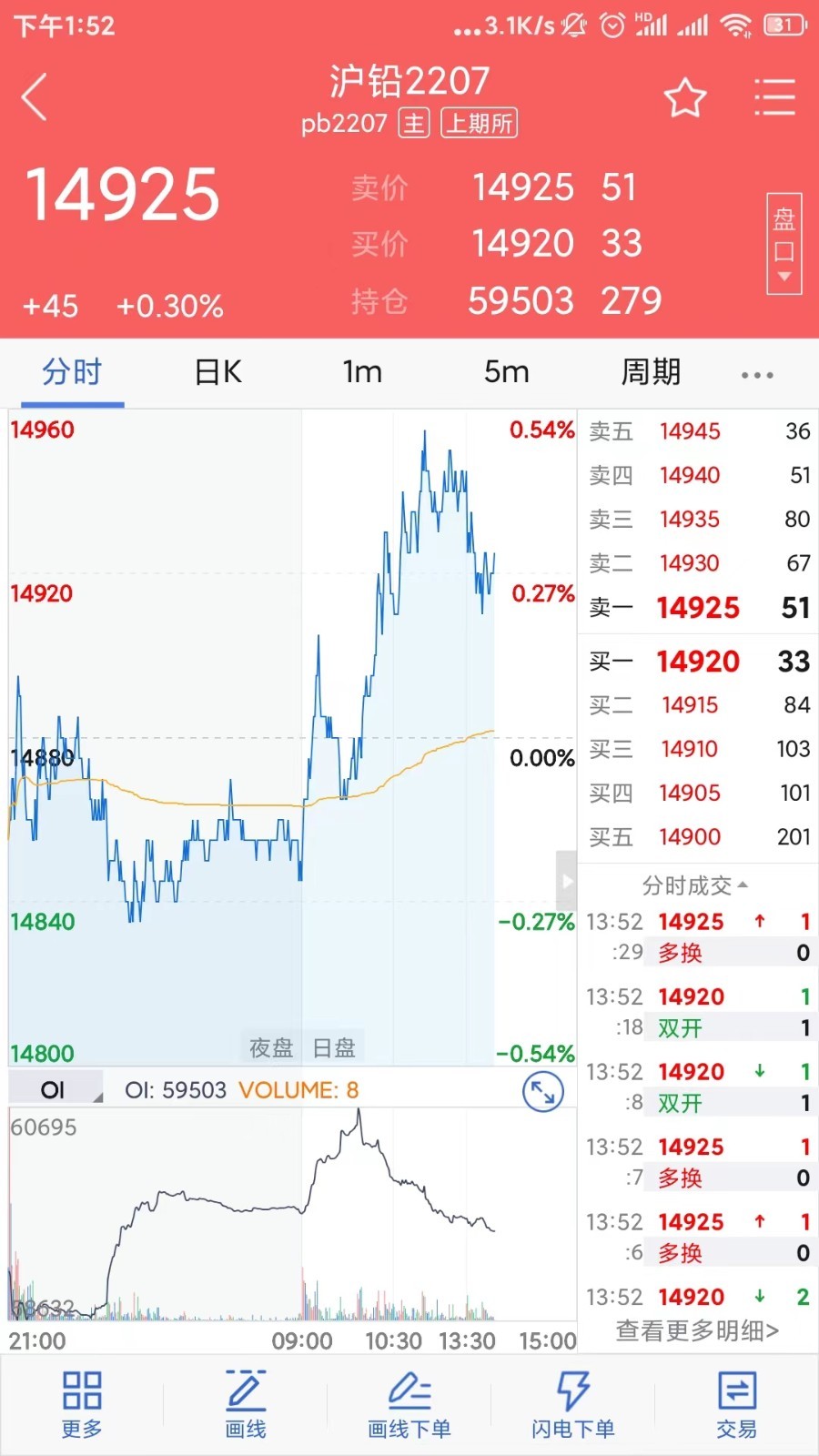Viewport: 819px width, 1456px height.
Task: Select the 分时 tab
Action: [x=73, y=372]
